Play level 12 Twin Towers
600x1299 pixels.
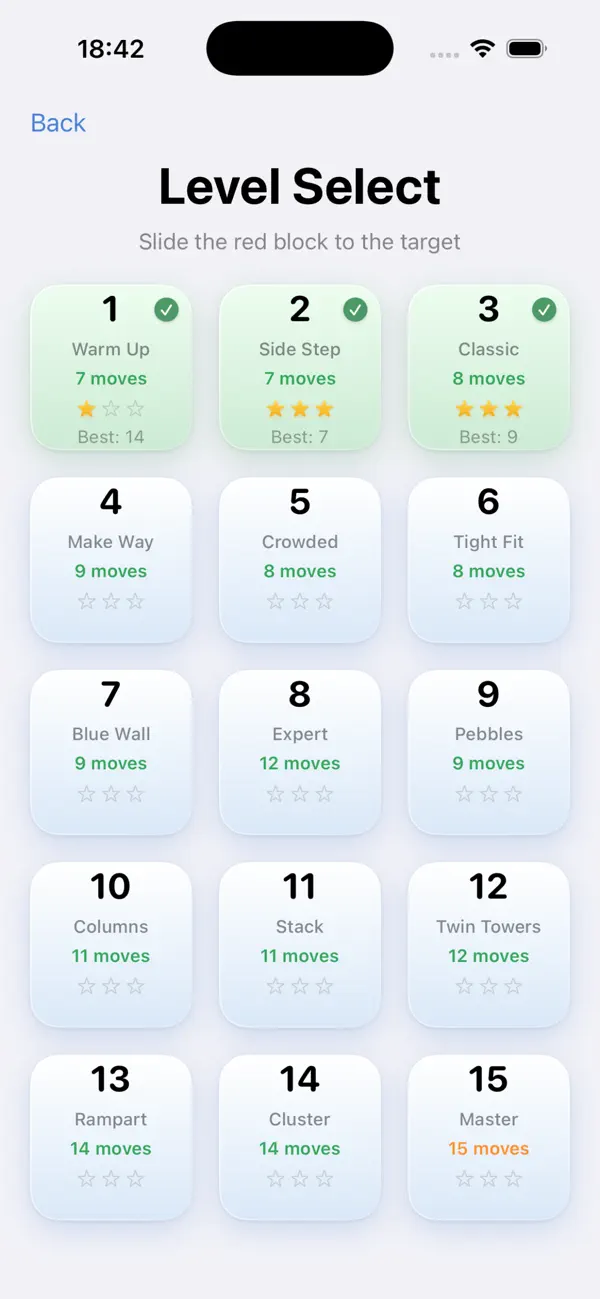489,945
